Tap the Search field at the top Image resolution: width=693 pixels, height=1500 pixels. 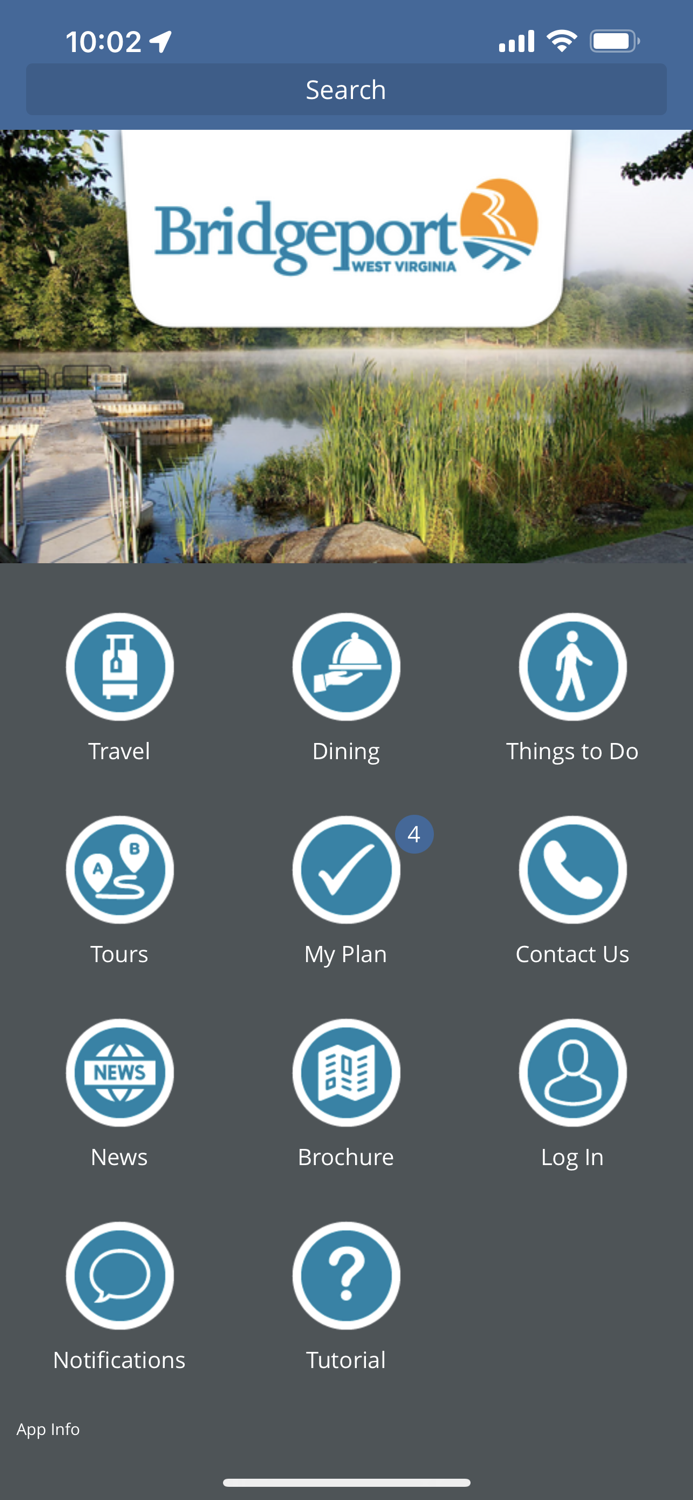(346, 90)
